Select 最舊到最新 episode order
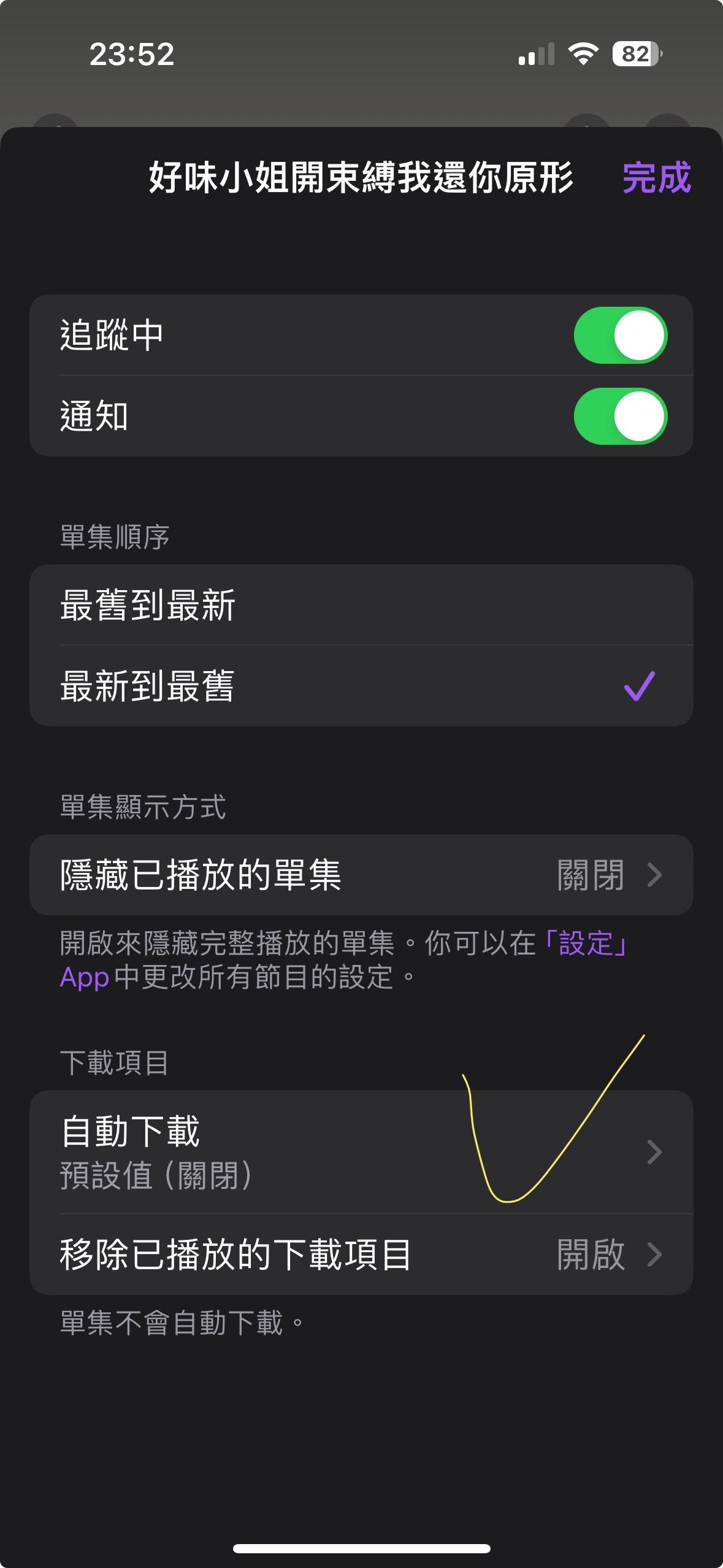 (x=361, y=605)
